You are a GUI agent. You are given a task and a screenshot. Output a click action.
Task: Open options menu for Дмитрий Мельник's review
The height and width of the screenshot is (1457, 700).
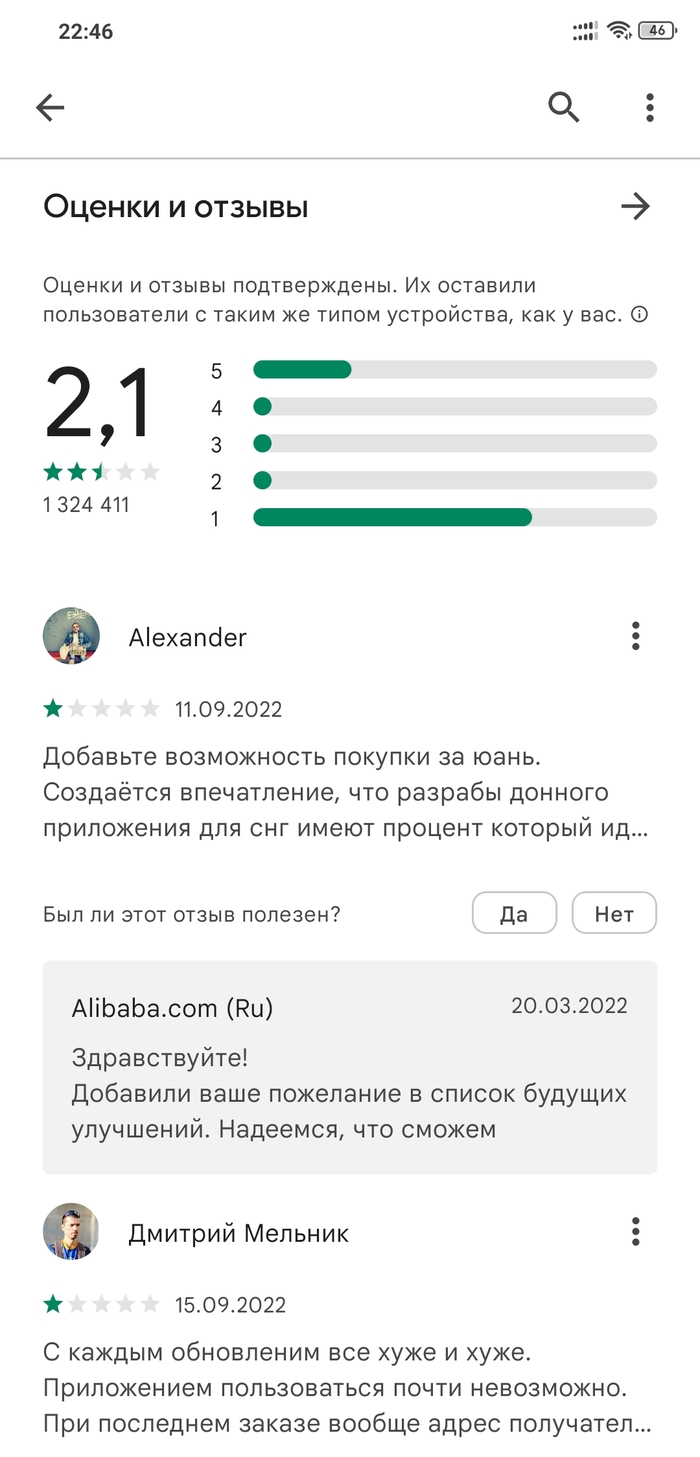coord(635,1232)
